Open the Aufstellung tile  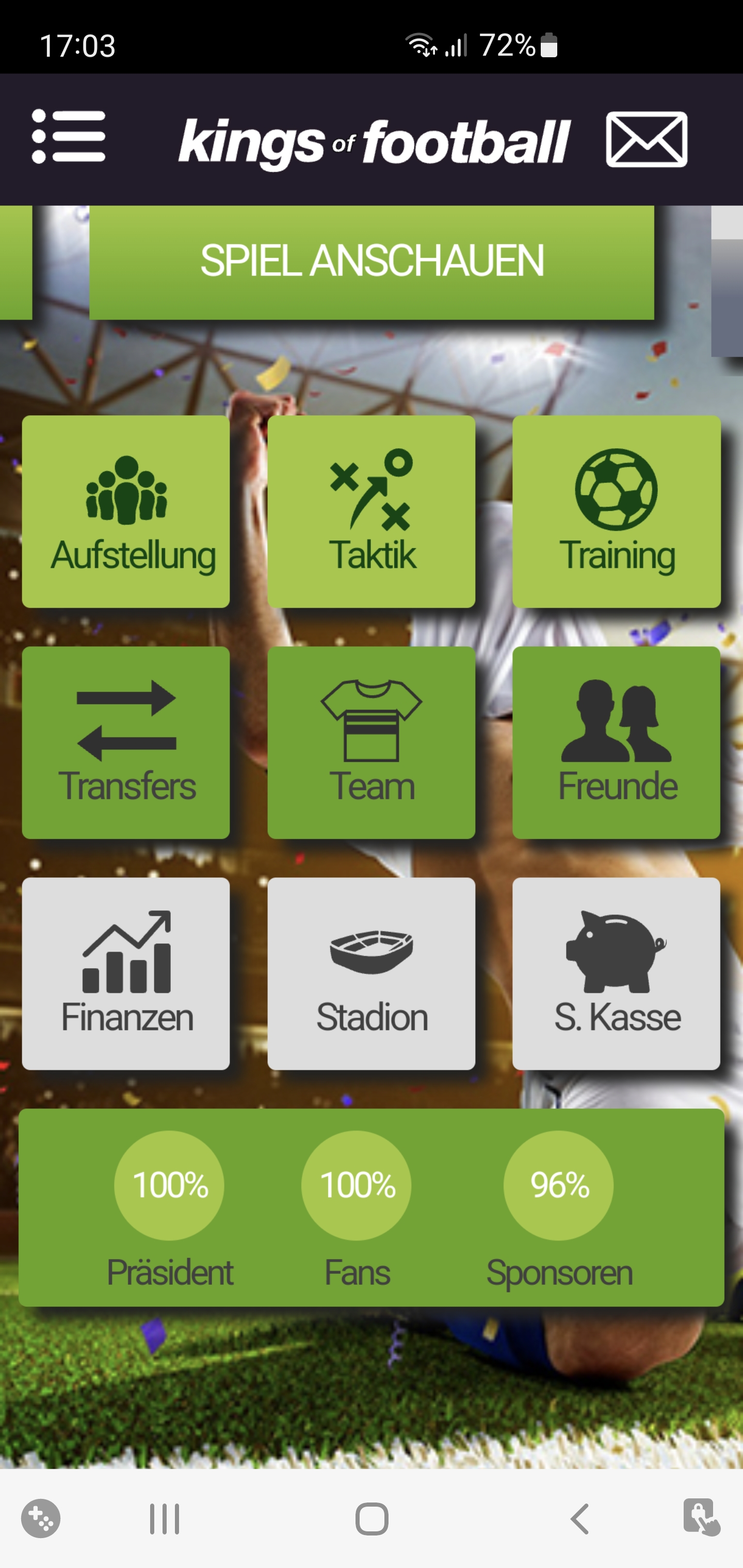126,511
